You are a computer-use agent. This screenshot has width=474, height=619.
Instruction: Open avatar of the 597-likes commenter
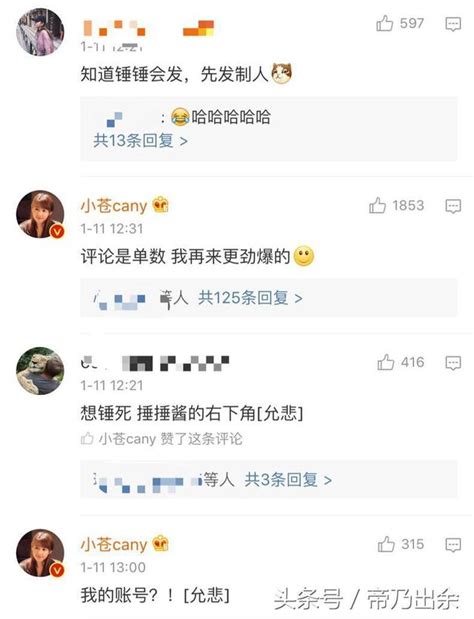point(40,32)
